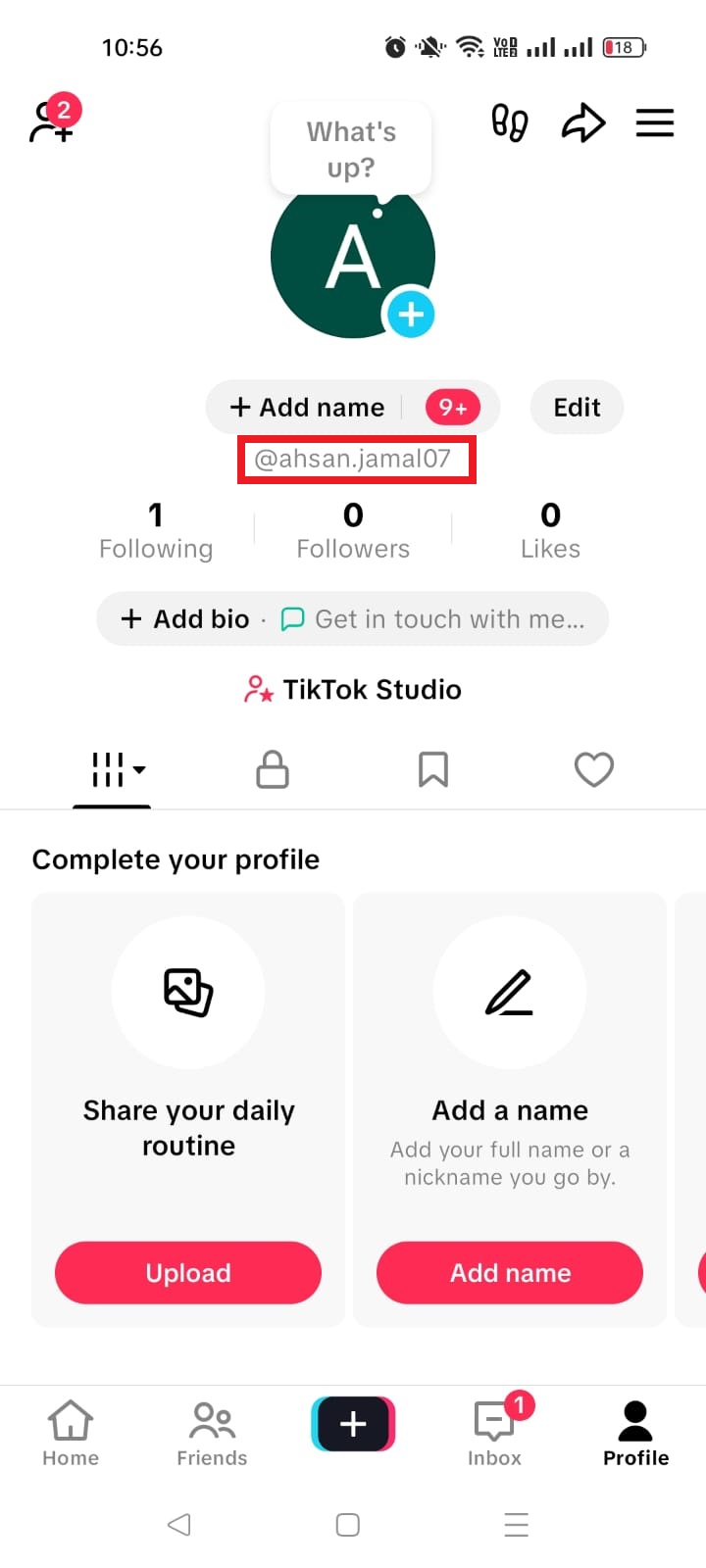The image size is (706, 1568).
Task: Tap the Upload button for daily routine
Action: point(187,1272)
